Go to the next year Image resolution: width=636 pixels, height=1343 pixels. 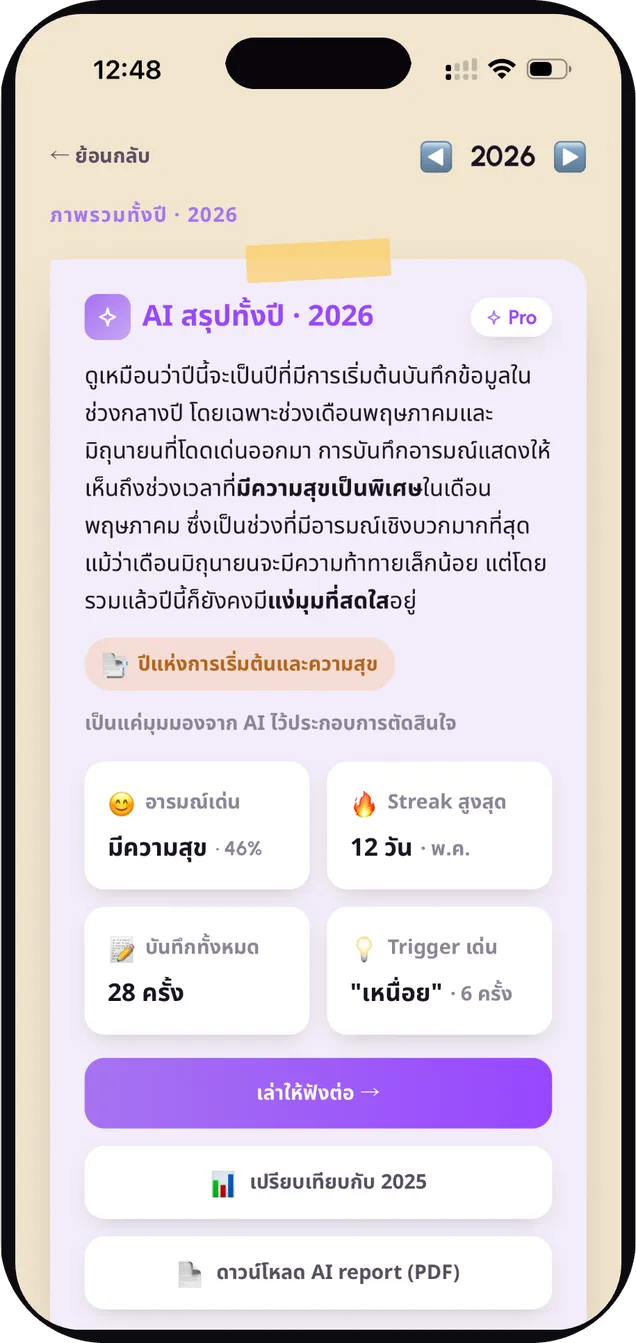pyautogui.click(x=569, y=157)
